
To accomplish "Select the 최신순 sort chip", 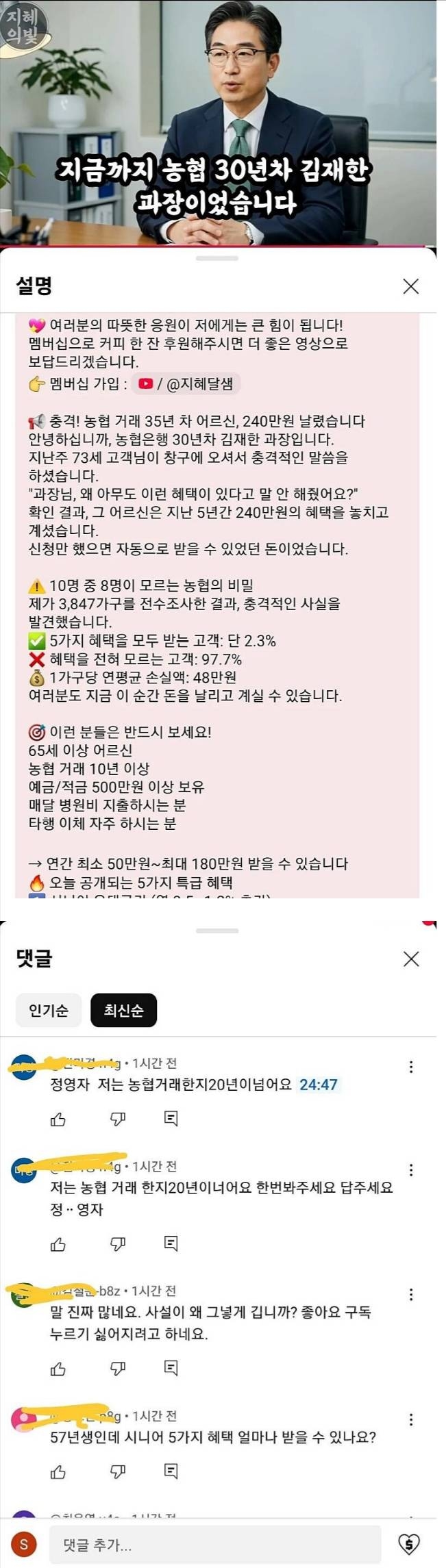I will coord(123,1010).
